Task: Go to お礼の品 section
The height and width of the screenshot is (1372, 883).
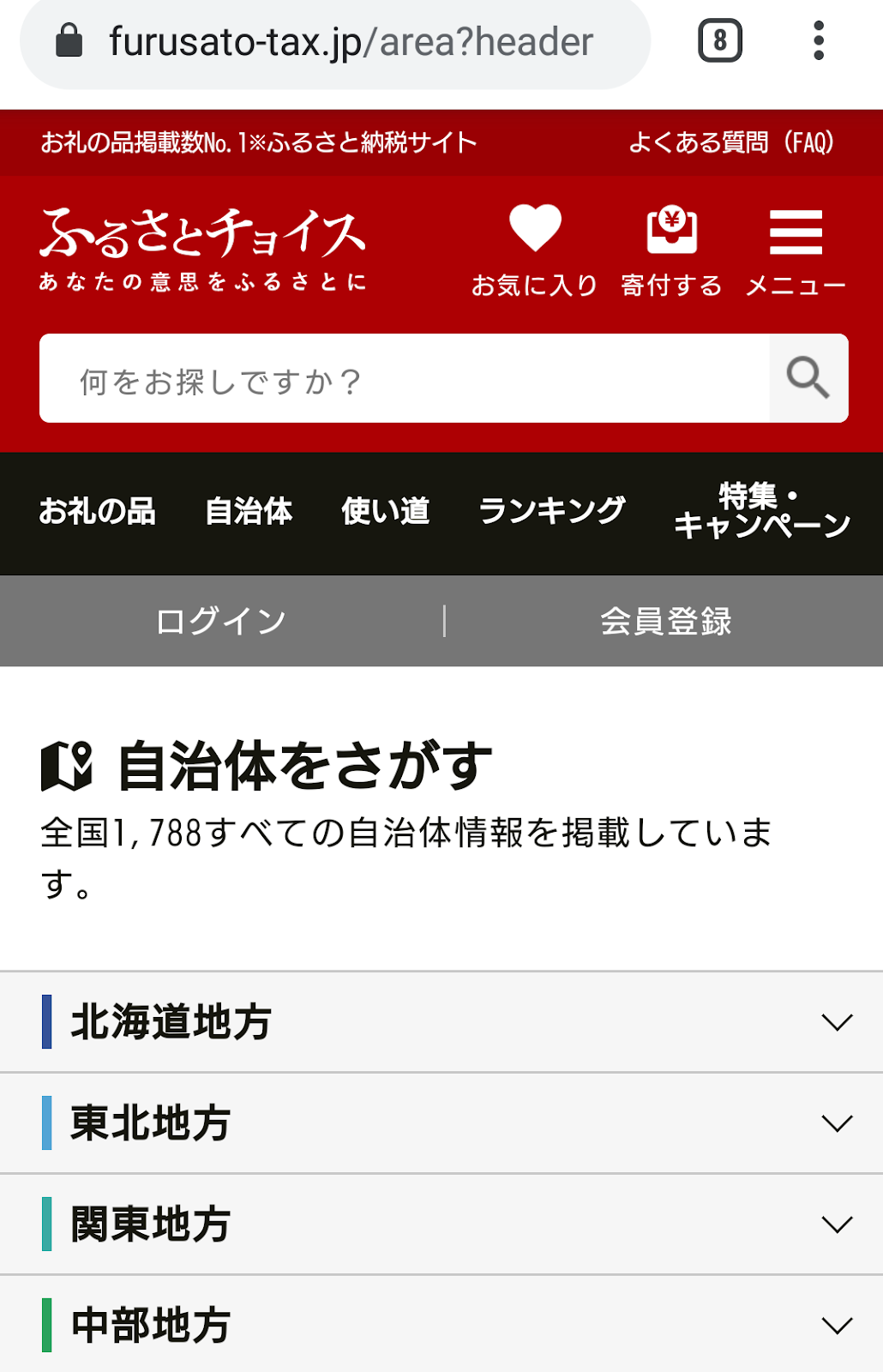Action: click(97, 512)
